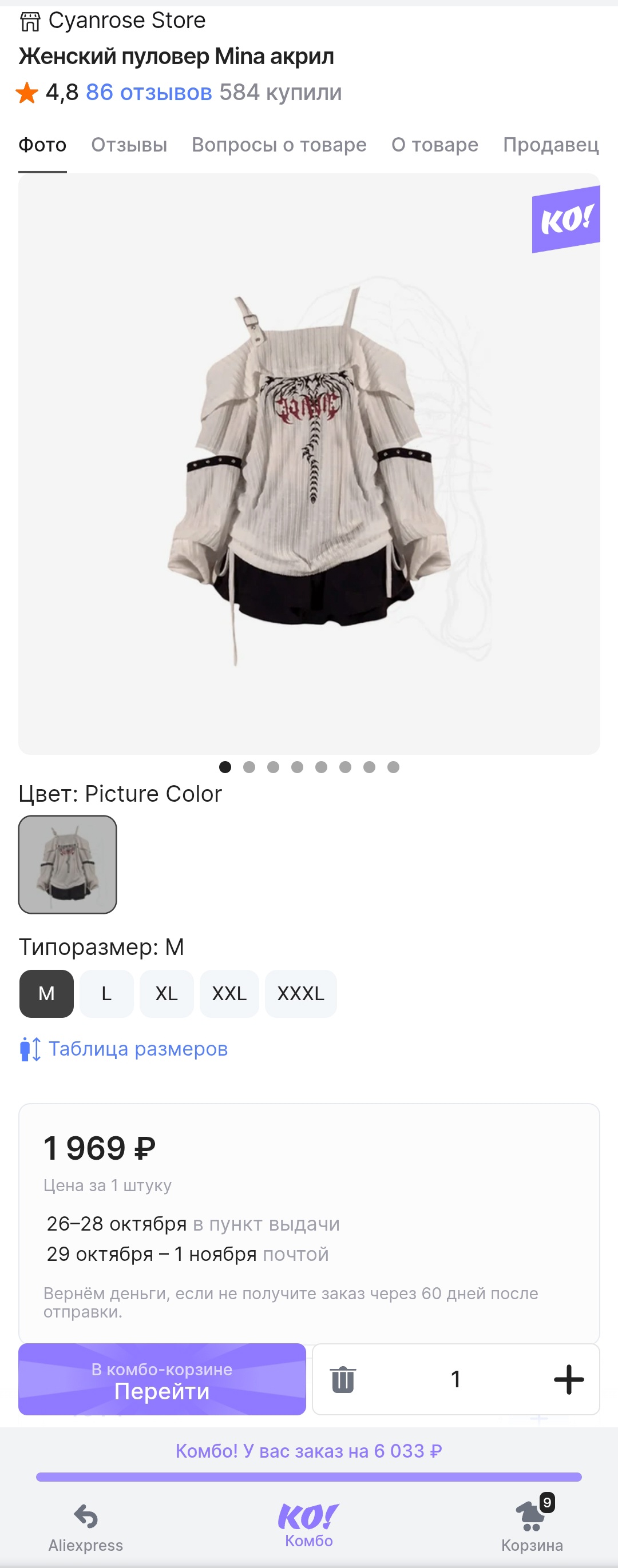618x1568 pixels.
Task: Switch to the Вопросы о товаре tab
Action: (x=279, y=145)
